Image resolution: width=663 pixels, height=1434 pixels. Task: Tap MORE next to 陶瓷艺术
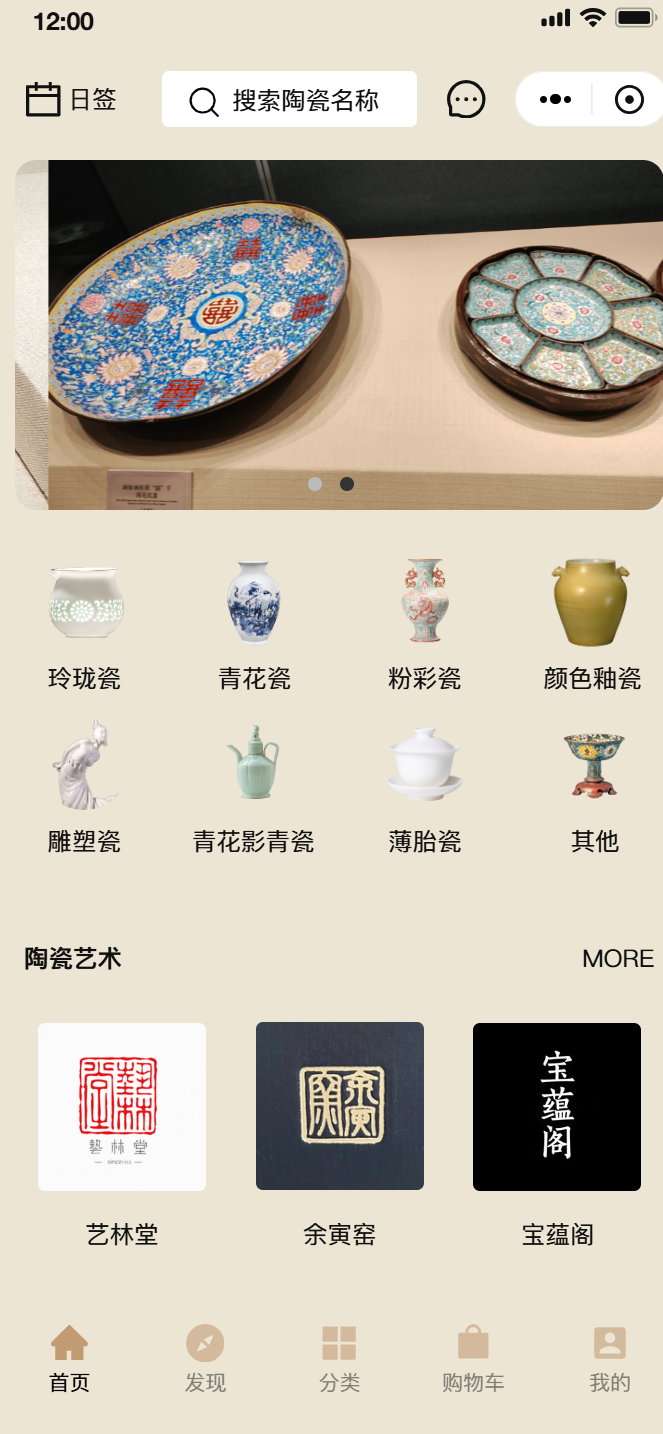pyautogui.click(x=617, y=958)
